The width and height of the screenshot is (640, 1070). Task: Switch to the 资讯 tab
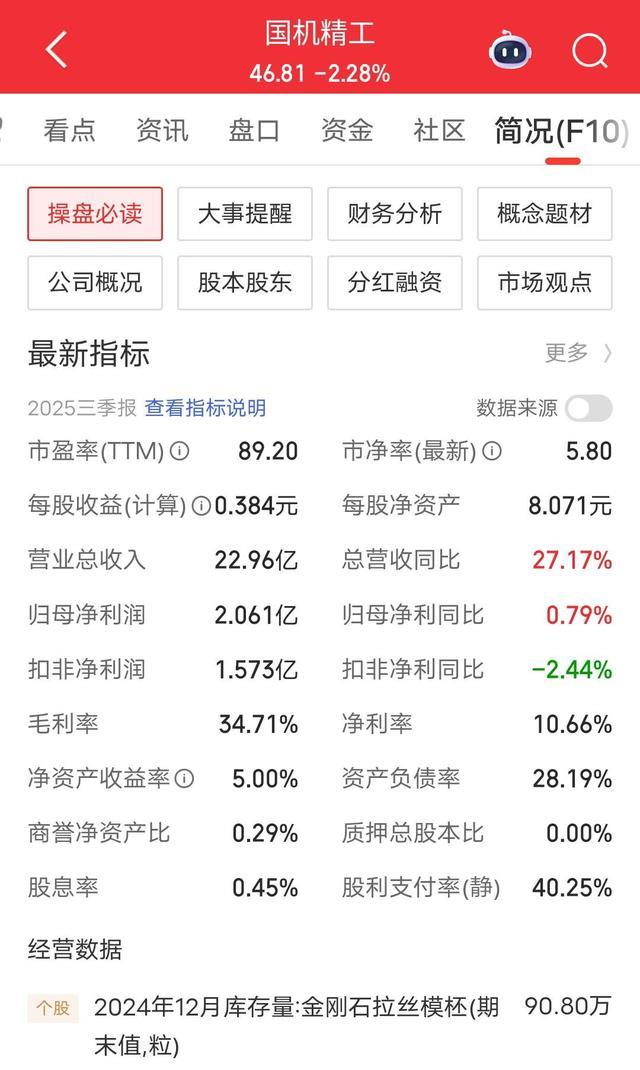pos(162,130)
